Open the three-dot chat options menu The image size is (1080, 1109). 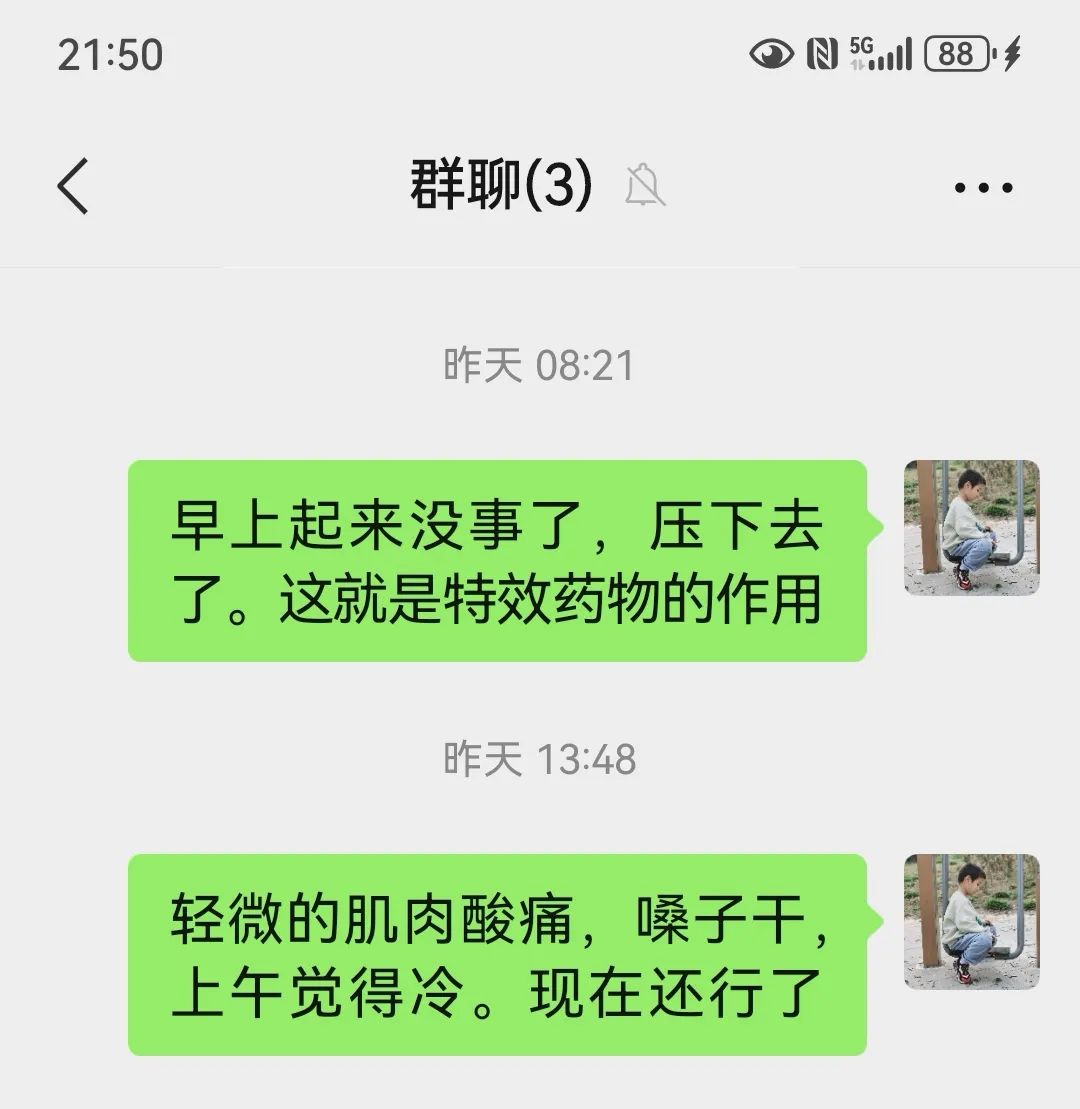point(983,187)
